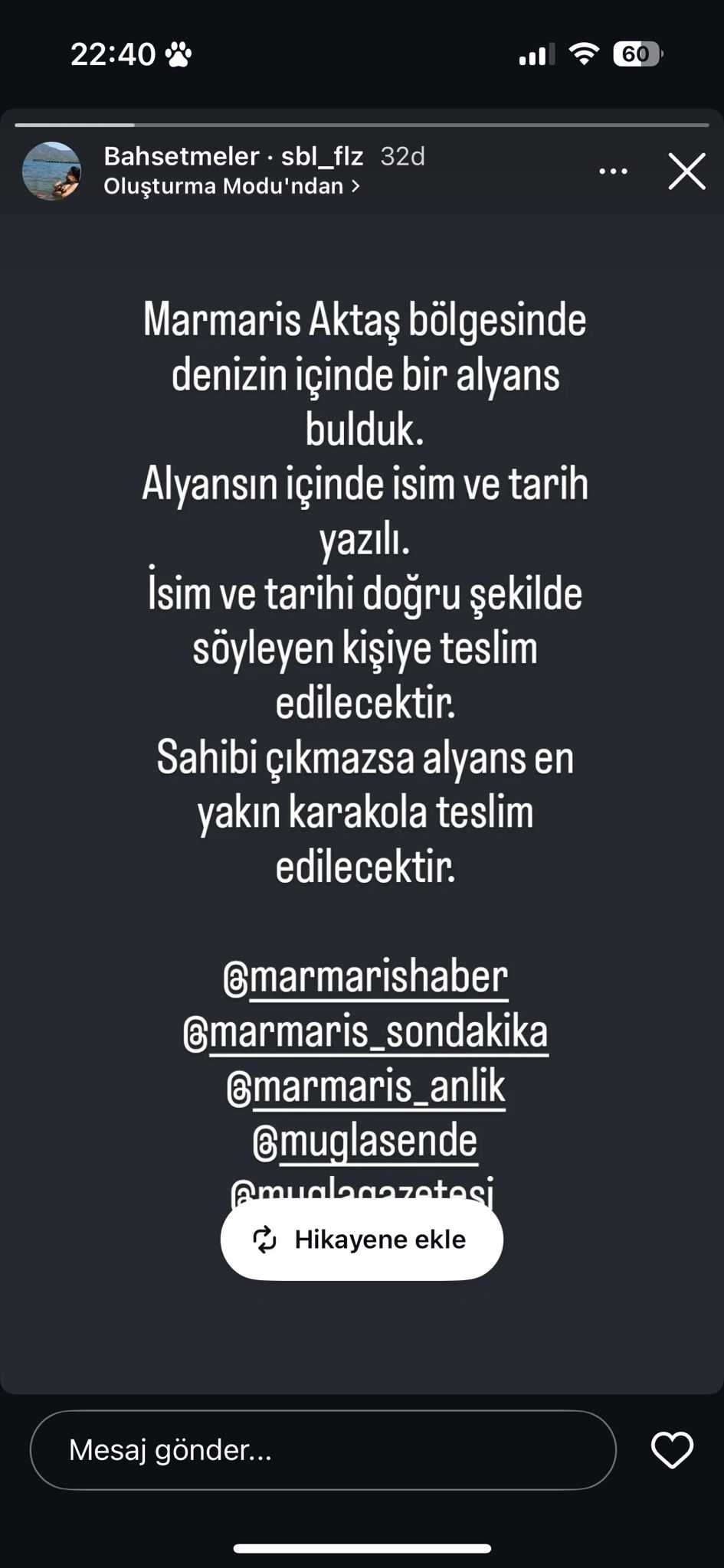Open sbl_flz profile picture
Screen dimensions: 724x1568
coord(51,171)
